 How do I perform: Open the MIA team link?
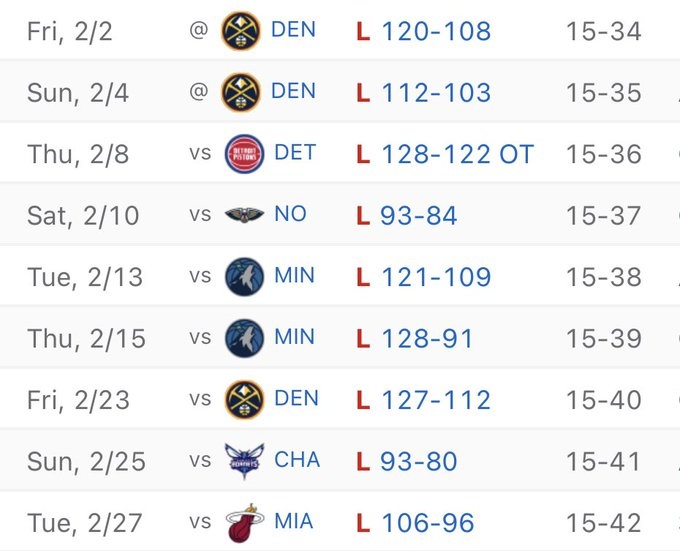[292, 522]
